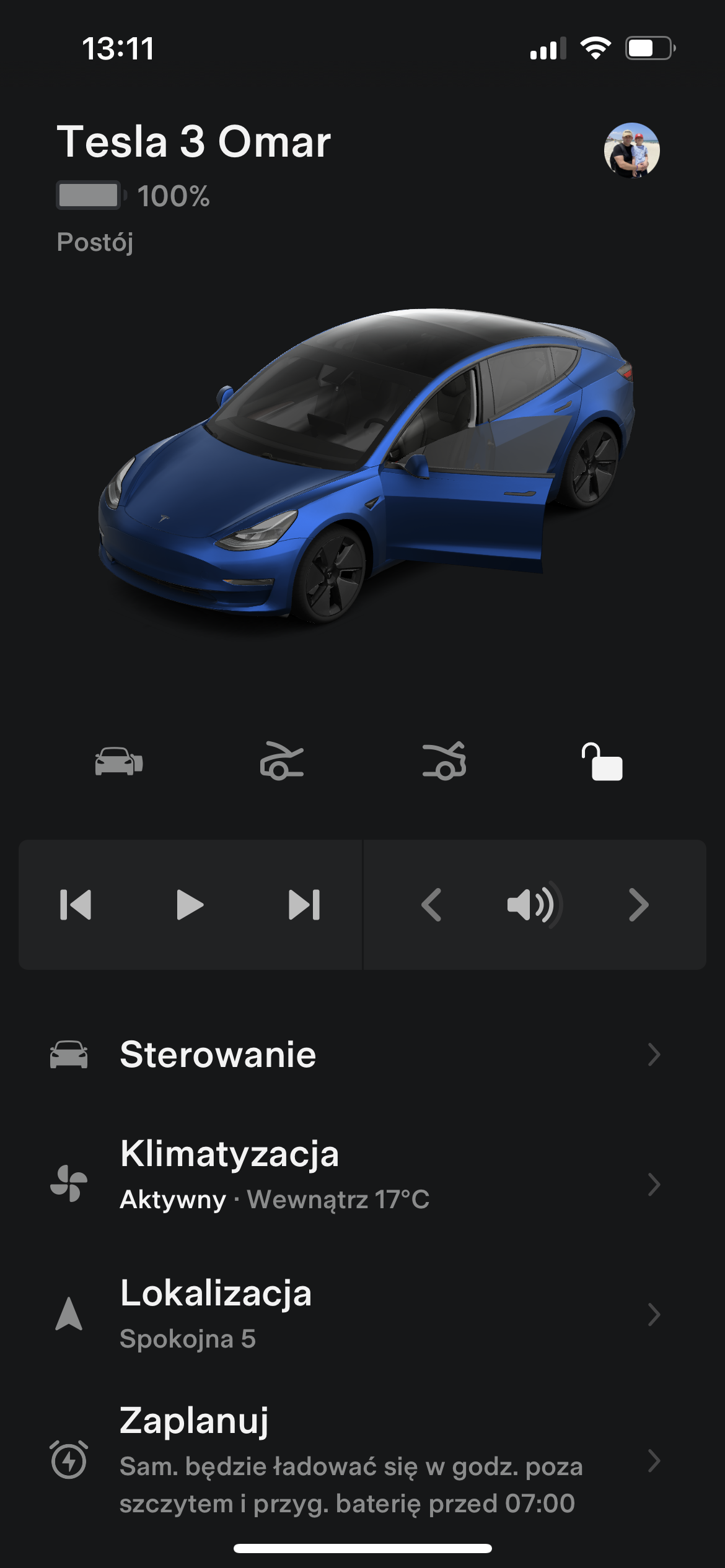
Task: Open the profile avatar
Action: tap(631, 150)
